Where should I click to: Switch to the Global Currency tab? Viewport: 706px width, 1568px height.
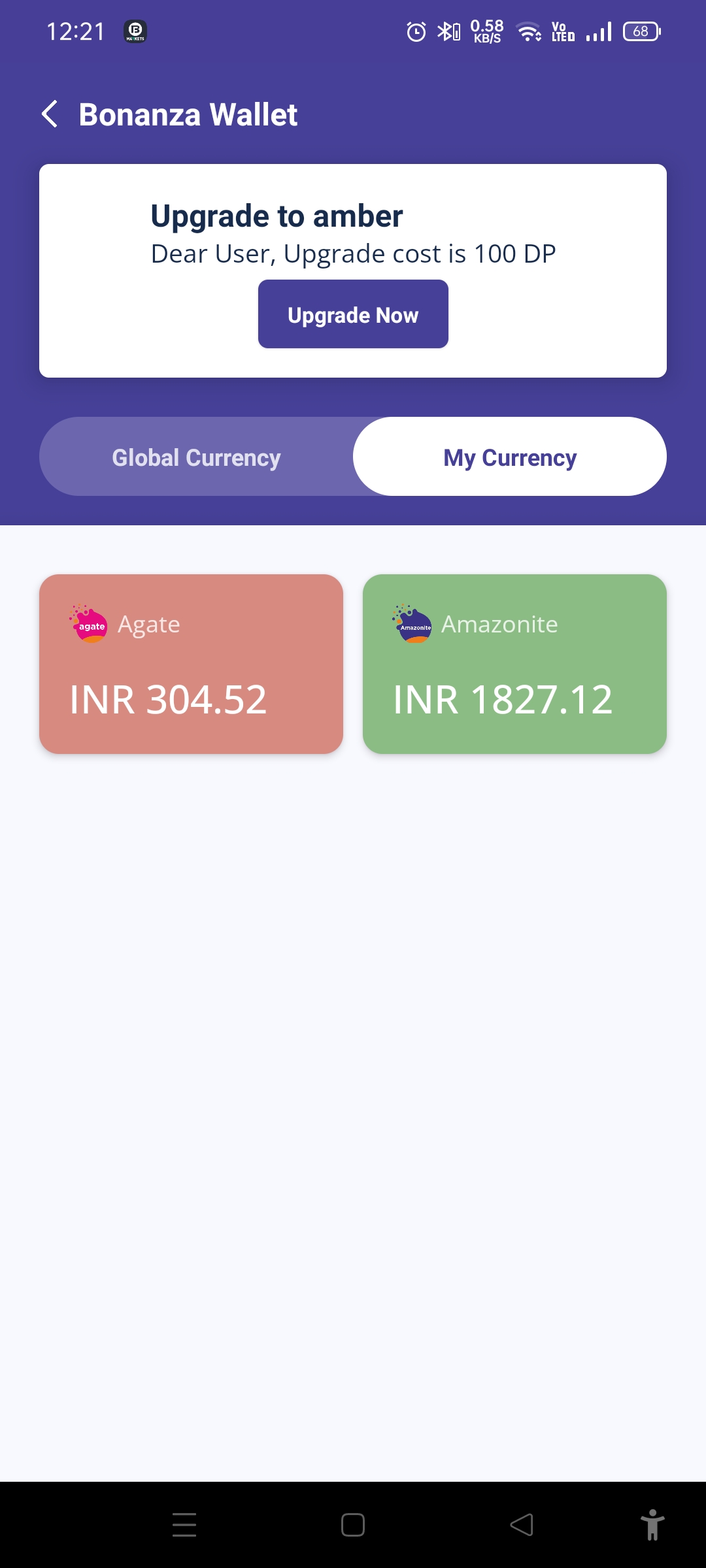(x=196, y=457)
